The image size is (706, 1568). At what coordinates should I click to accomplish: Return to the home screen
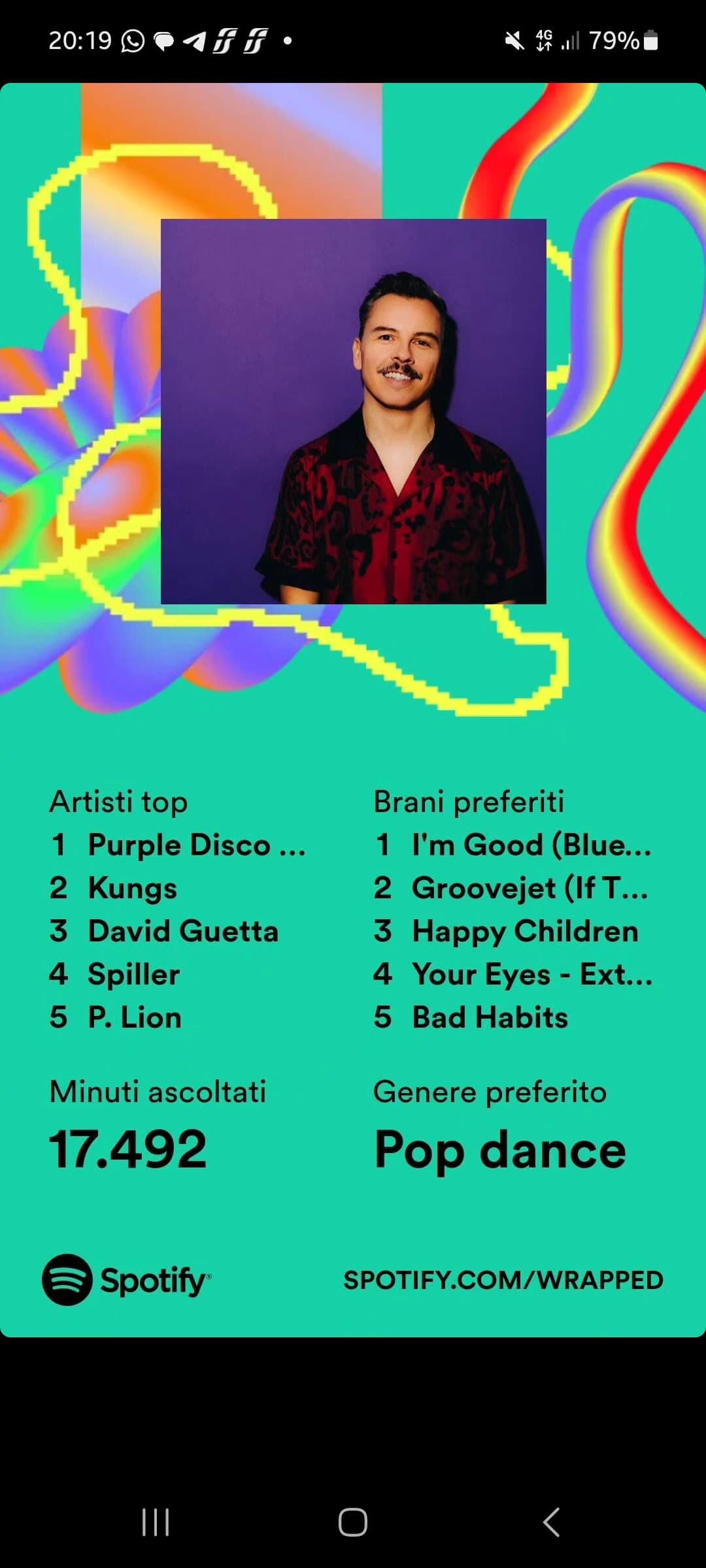[x=353, y=1522]
